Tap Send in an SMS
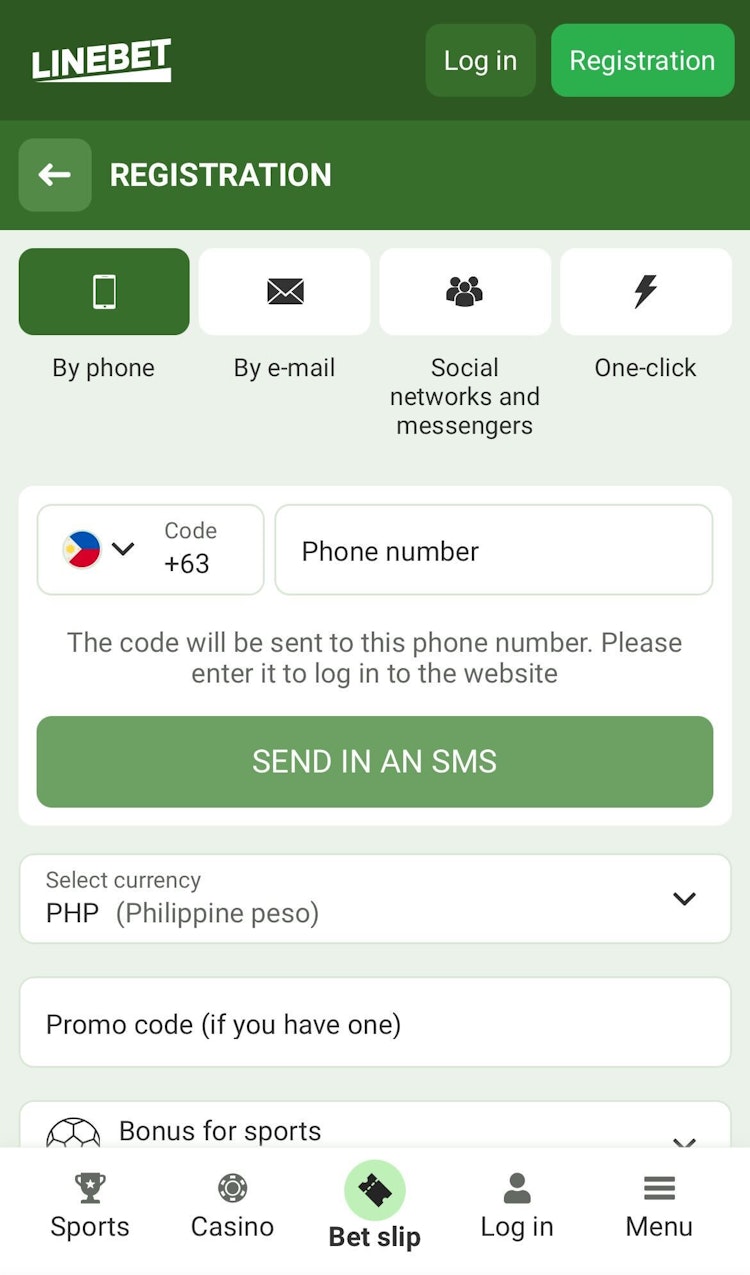The height and width of the screenshot is (1275, 750). coord(375,762)
